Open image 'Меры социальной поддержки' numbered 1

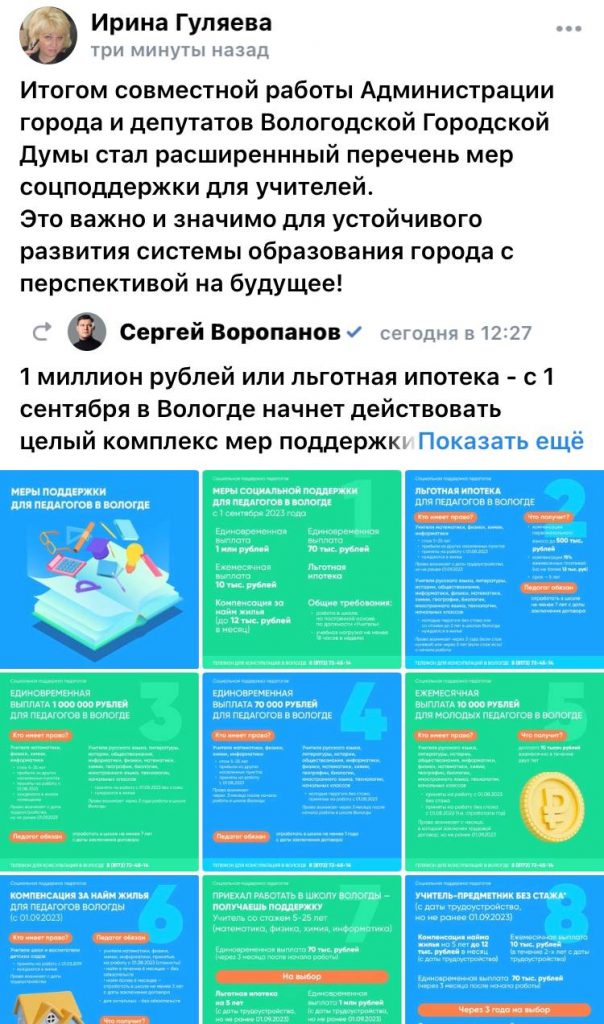coord(301,567)
